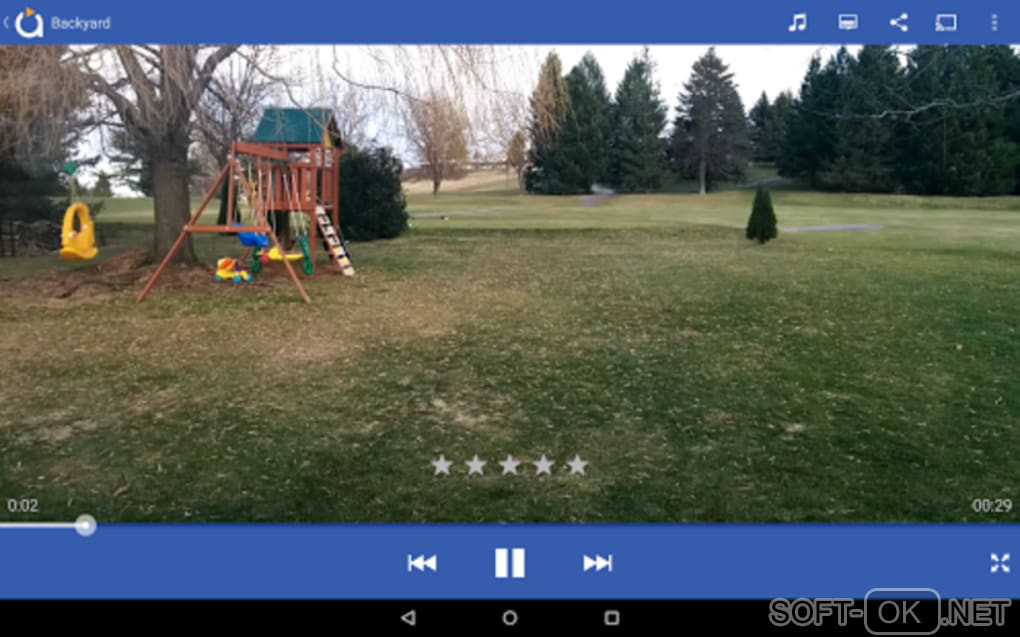The image size is (1020, 637).
Task: Pause the video playback
Action: coord(509,563)
